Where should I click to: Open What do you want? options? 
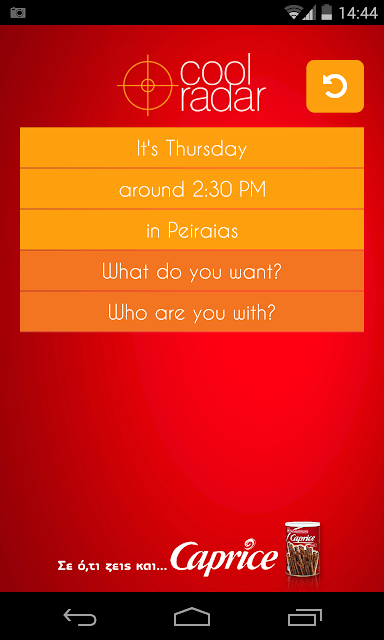[x=192, y=271]
